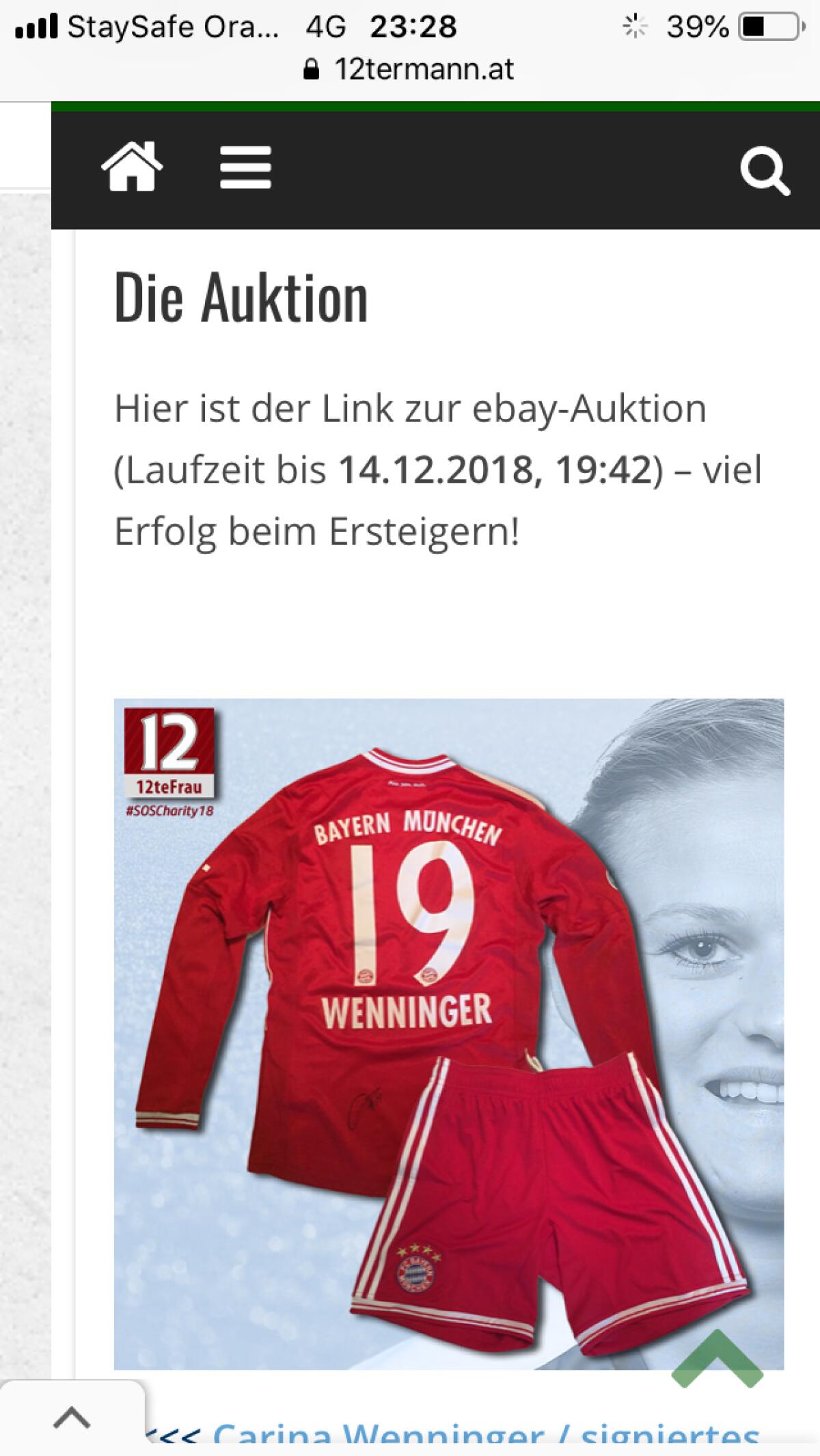Open the site search

(x=765, y=171)
